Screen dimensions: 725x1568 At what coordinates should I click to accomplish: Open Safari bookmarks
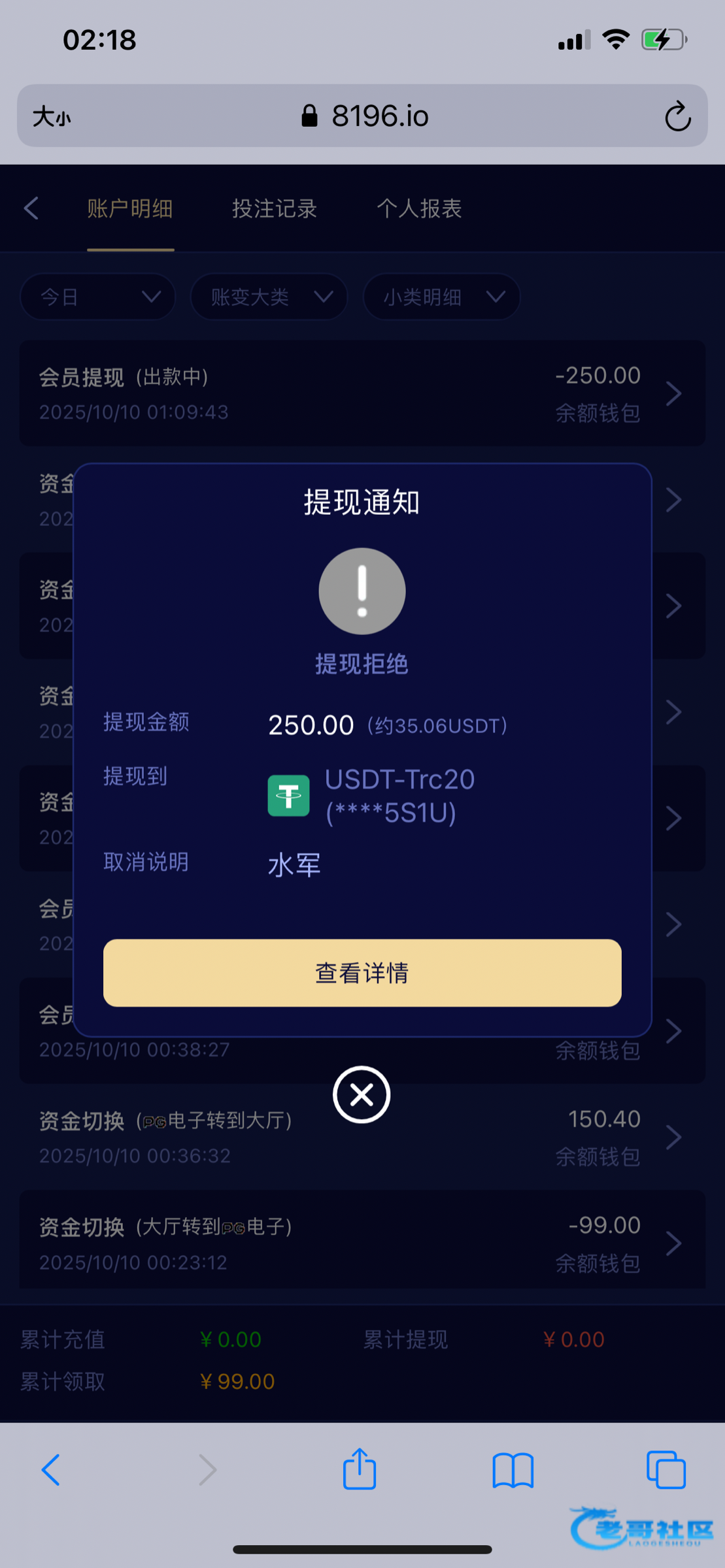point(513,1470)
